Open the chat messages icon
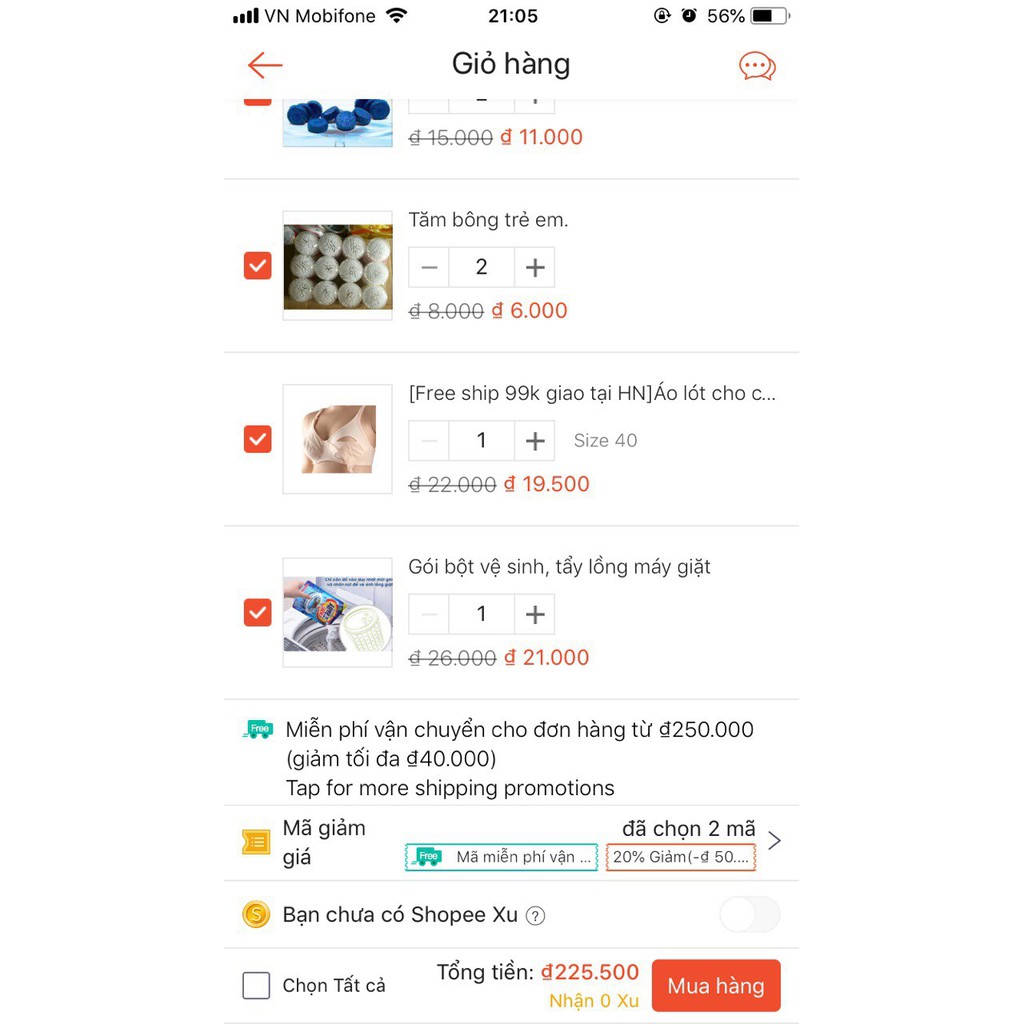Image resolution: width=1024 pixels, height=1024 pixels. tap(757, 67)
